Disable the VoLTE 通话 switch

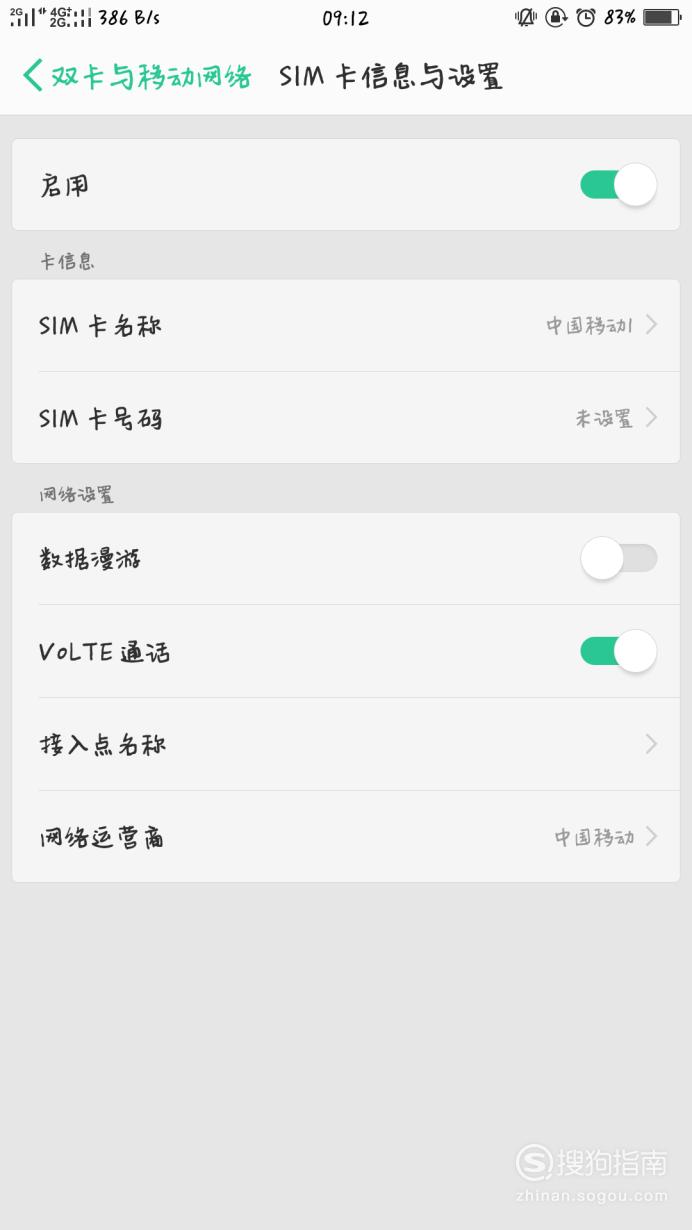pos(618,652)
